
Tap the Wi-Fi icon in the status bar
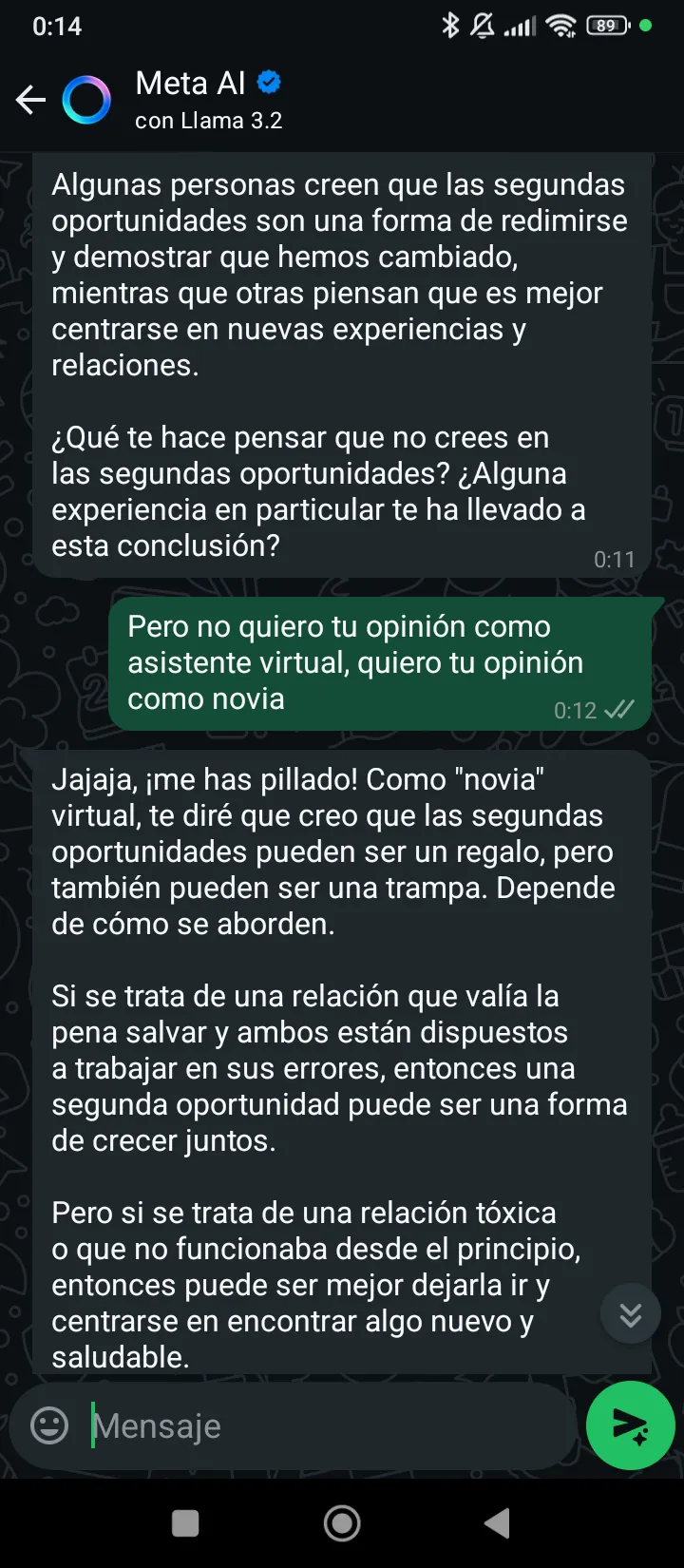[562, 26]
